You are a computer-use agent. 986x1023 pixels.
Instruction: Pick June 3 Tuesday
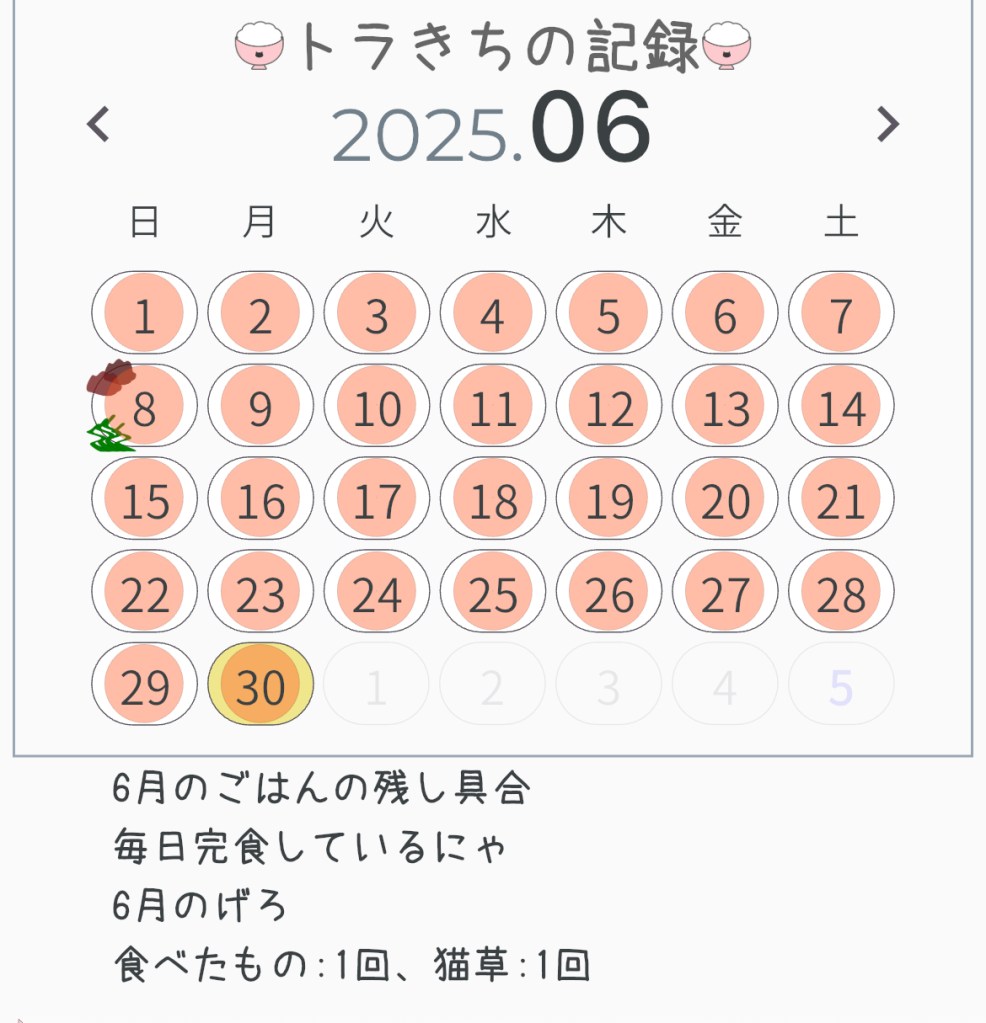click(x=377, y=314)
